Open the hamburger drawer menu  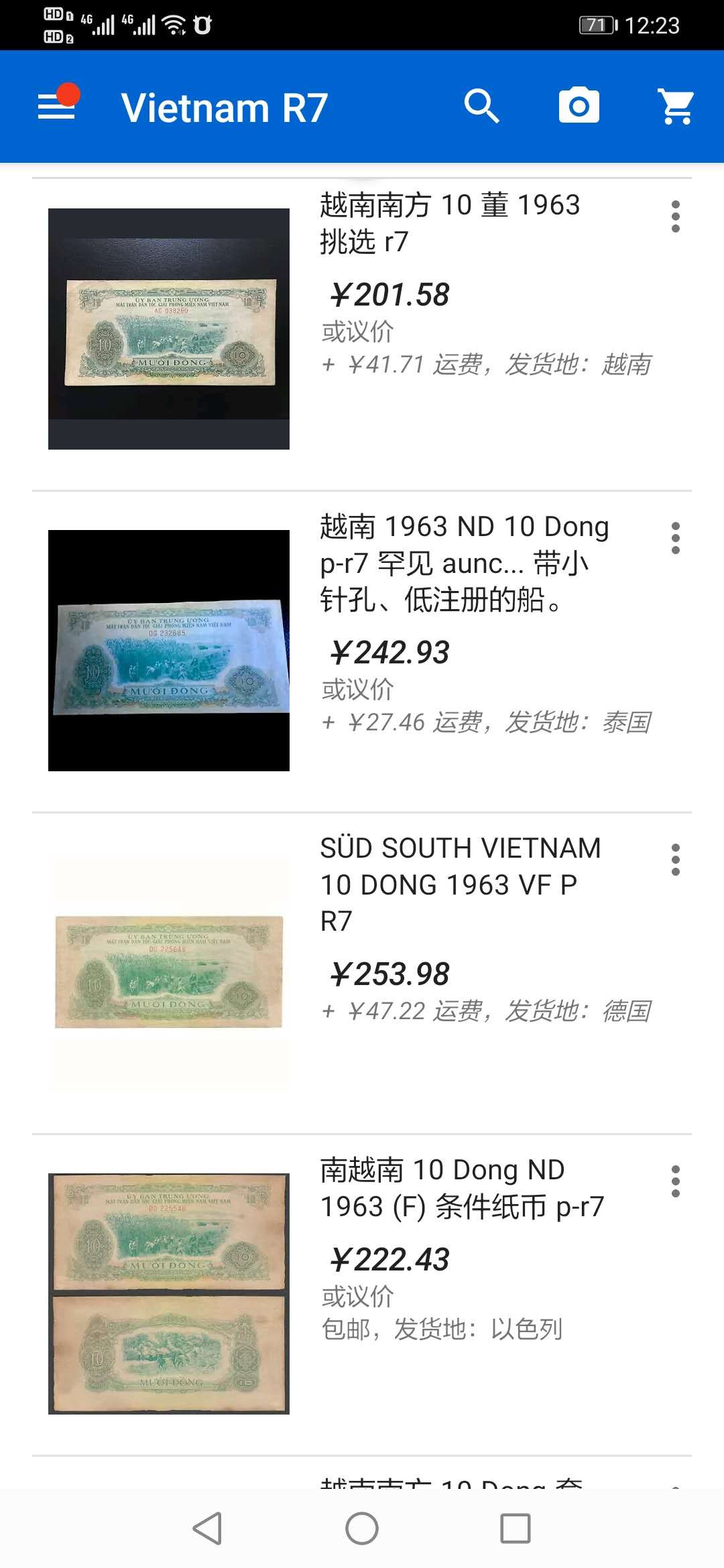point(56,107)
